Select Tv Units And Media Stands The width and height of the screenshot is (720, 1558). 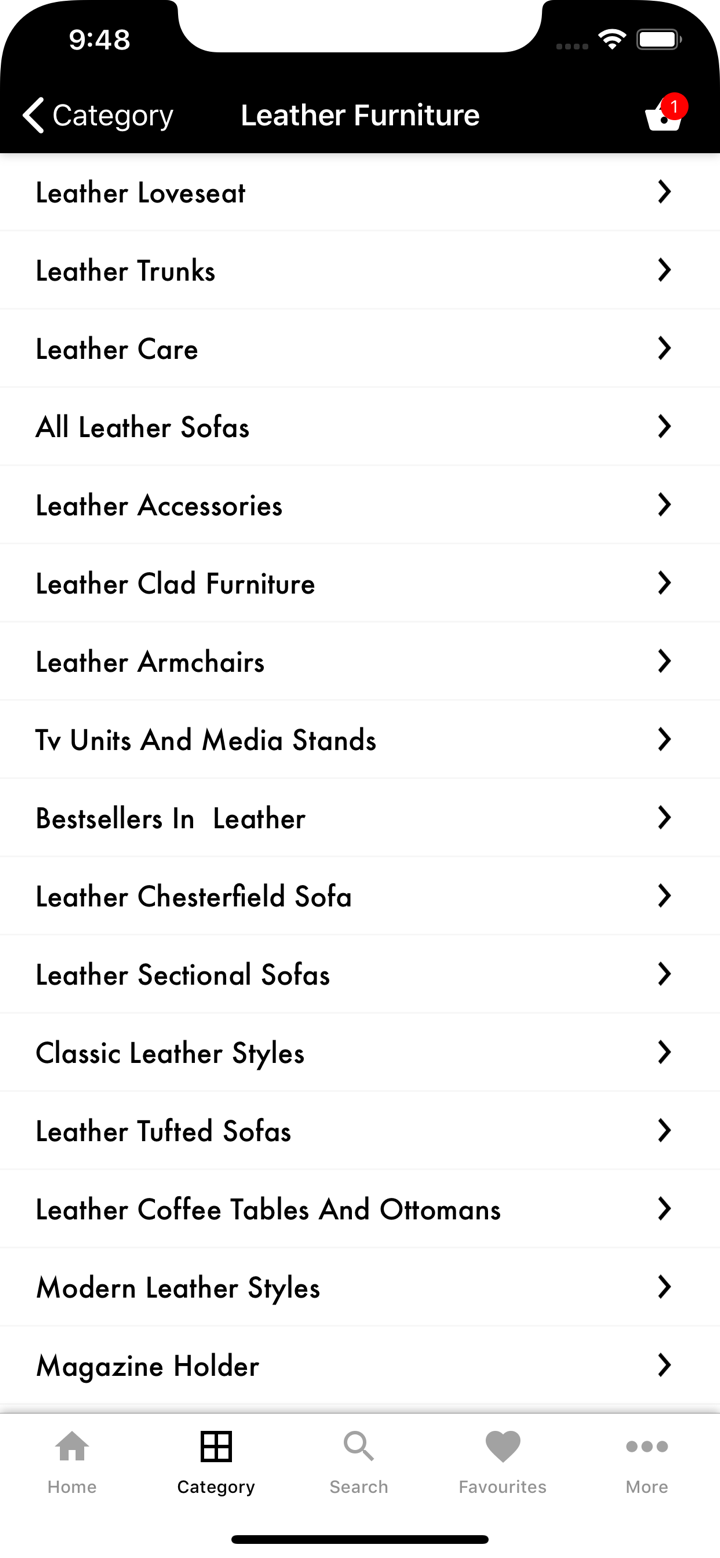click(x=360, y=739)
